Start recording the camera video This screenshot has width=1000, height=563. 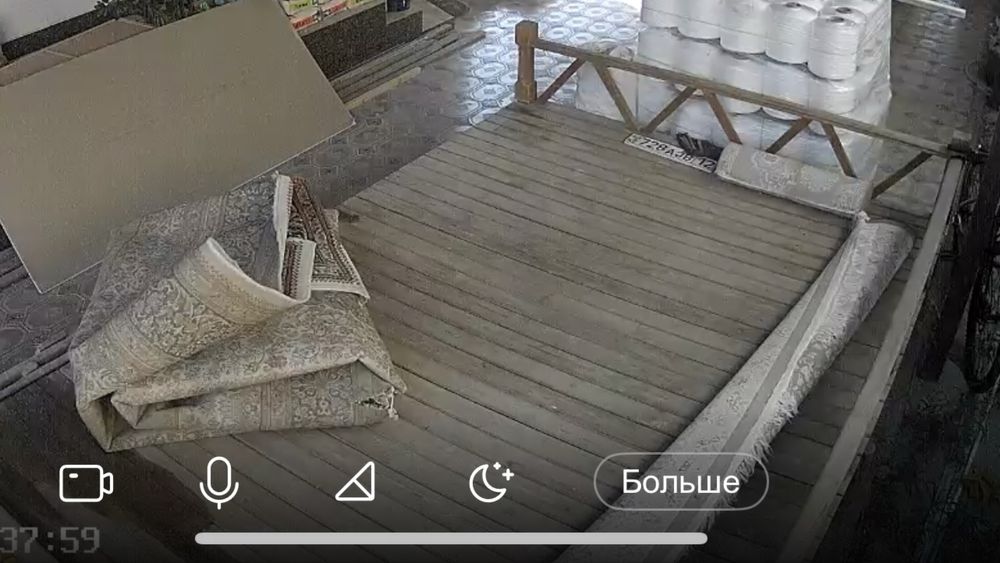coord(86,483)
